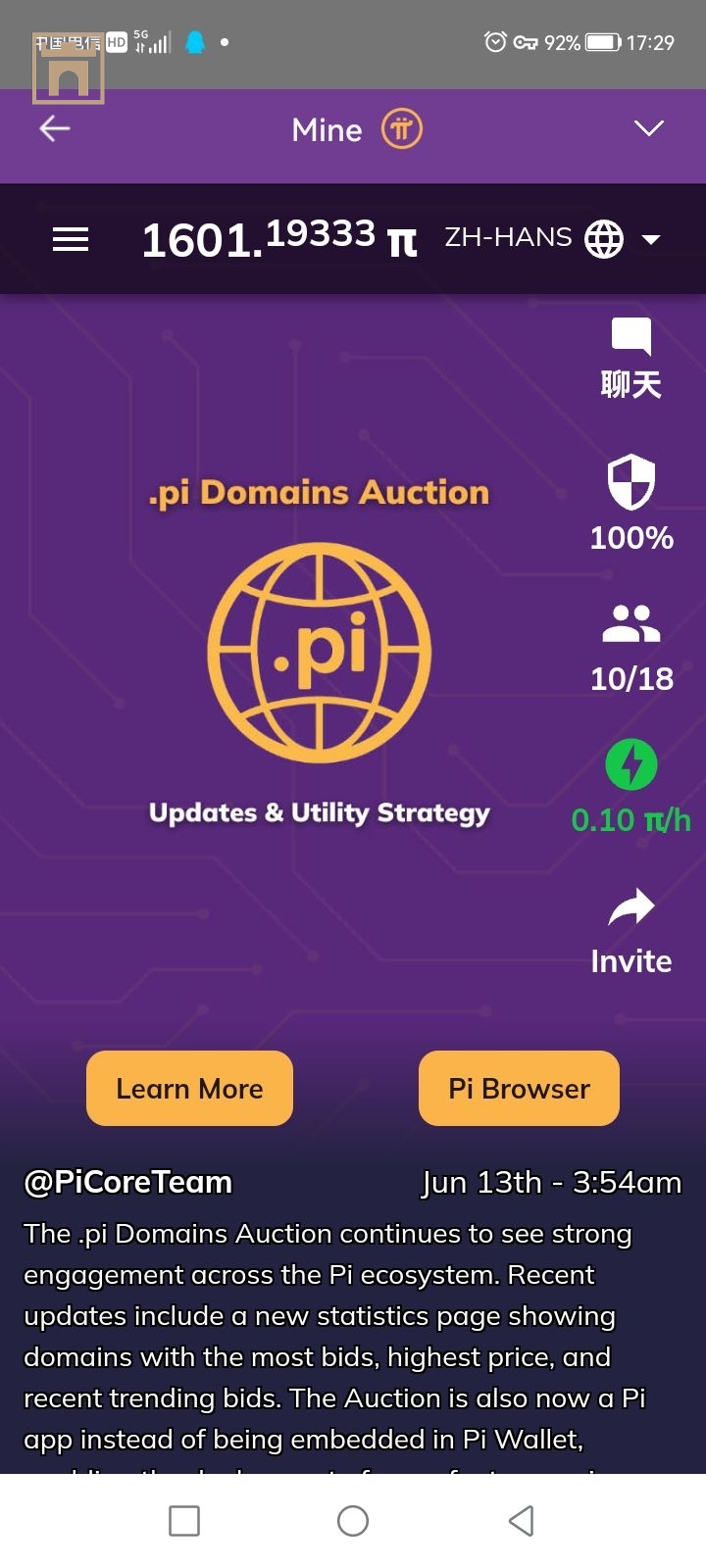Launch the Pi Browser
The height and width of the screenshot is (1568, 706).
click(519, 1089)
